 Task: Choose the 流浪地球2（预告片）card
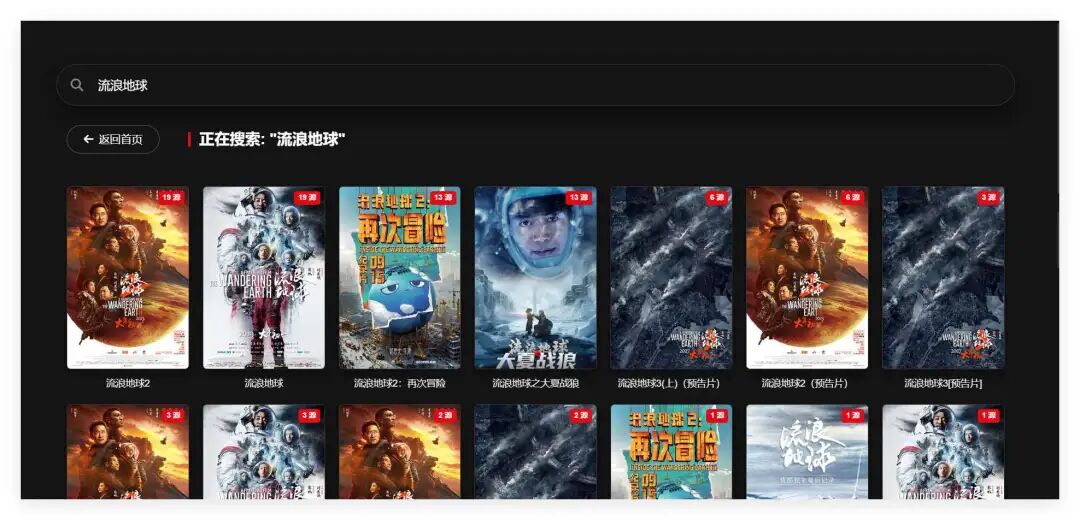click(x=807, y=278)
